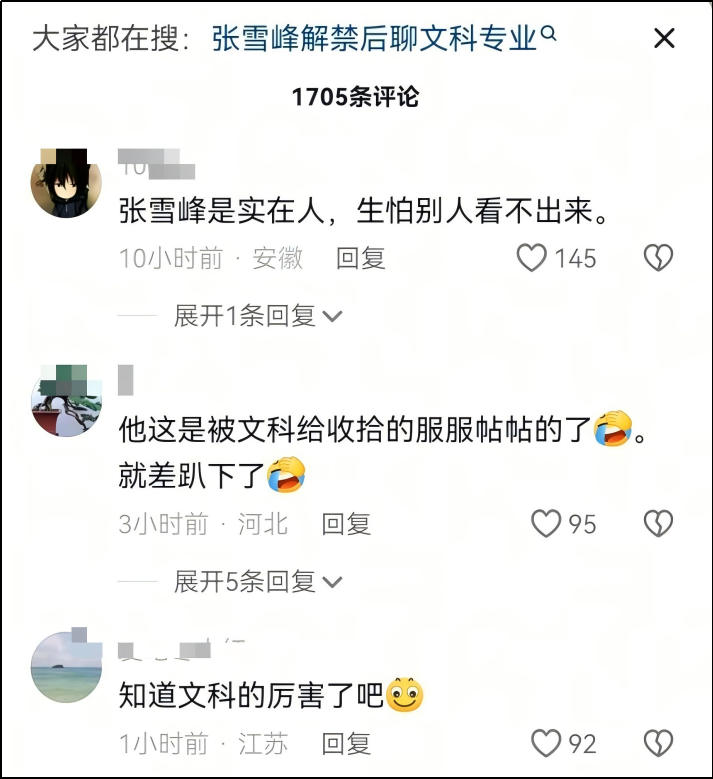This screenshot has height=779, width=713.
Task: Expand 展开5条回复
Action: [258, 581]
